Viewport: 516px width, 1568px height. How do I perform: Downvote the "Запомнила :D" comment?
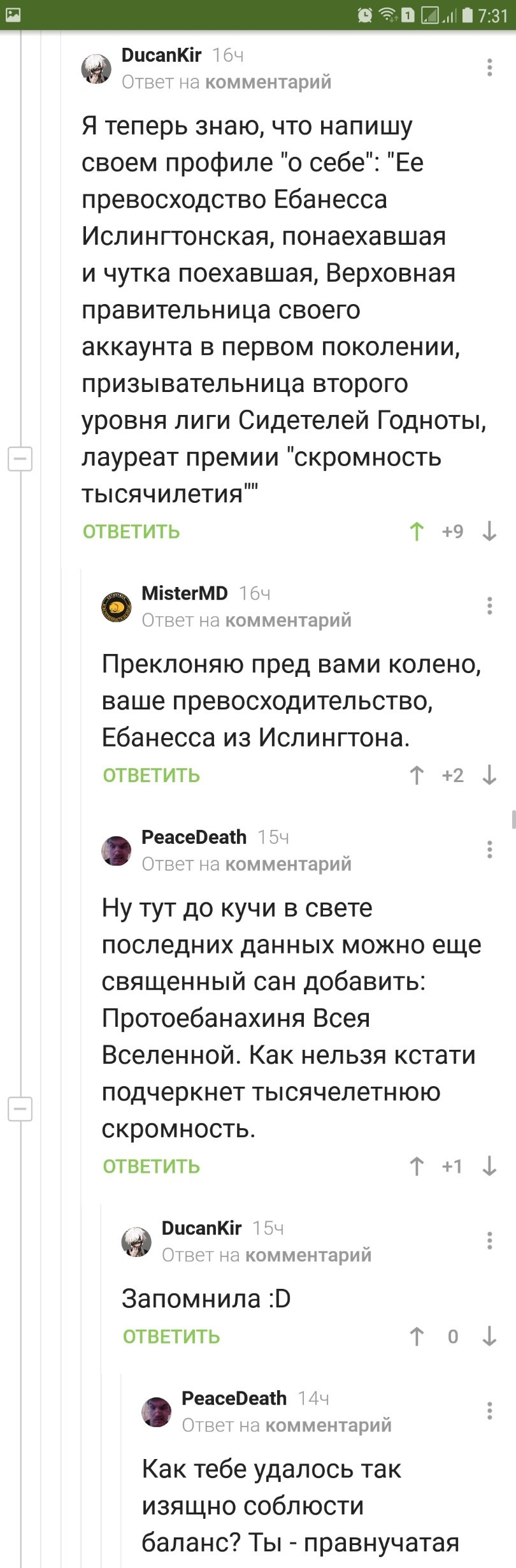click(489, 1337)
